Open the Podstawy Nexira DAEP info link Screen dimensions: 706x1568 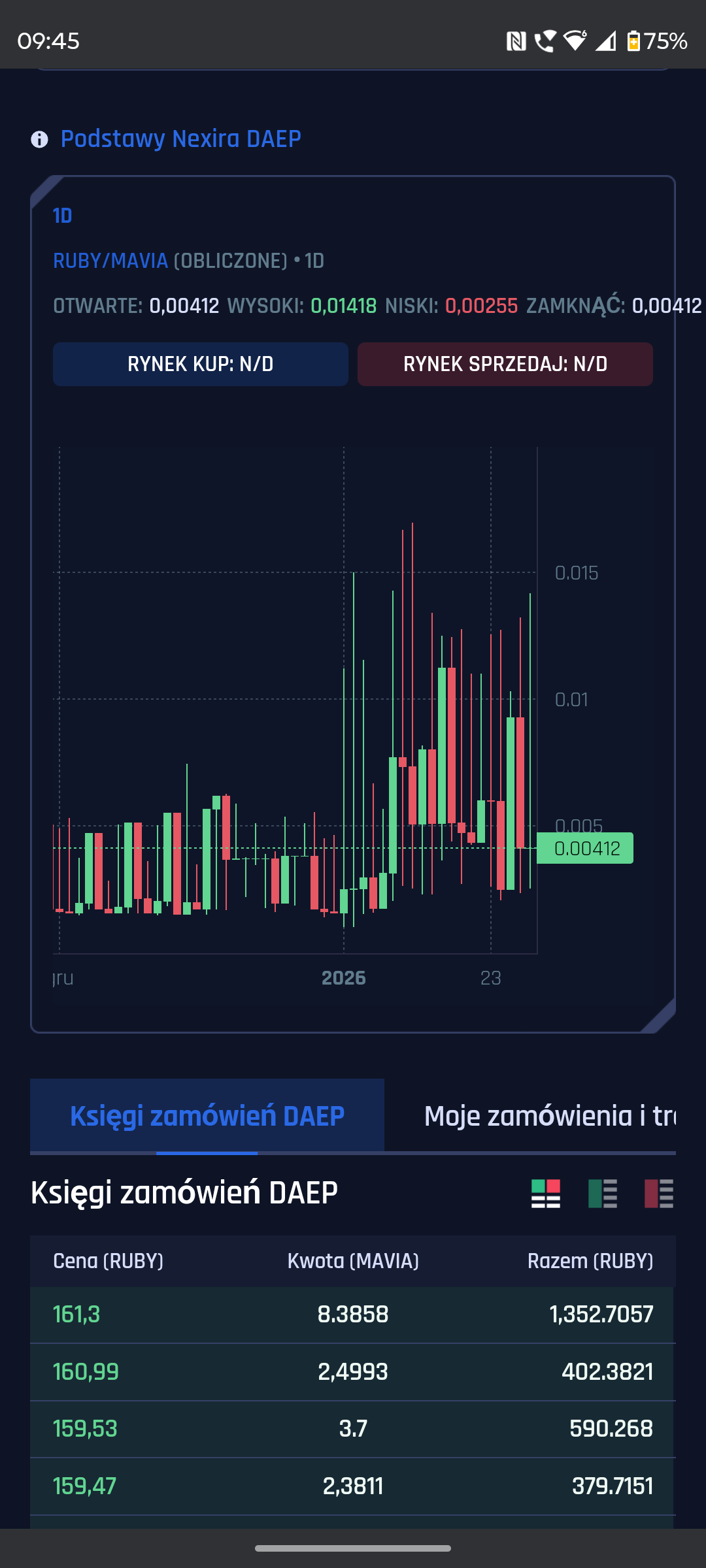click(x=180, y=139)
